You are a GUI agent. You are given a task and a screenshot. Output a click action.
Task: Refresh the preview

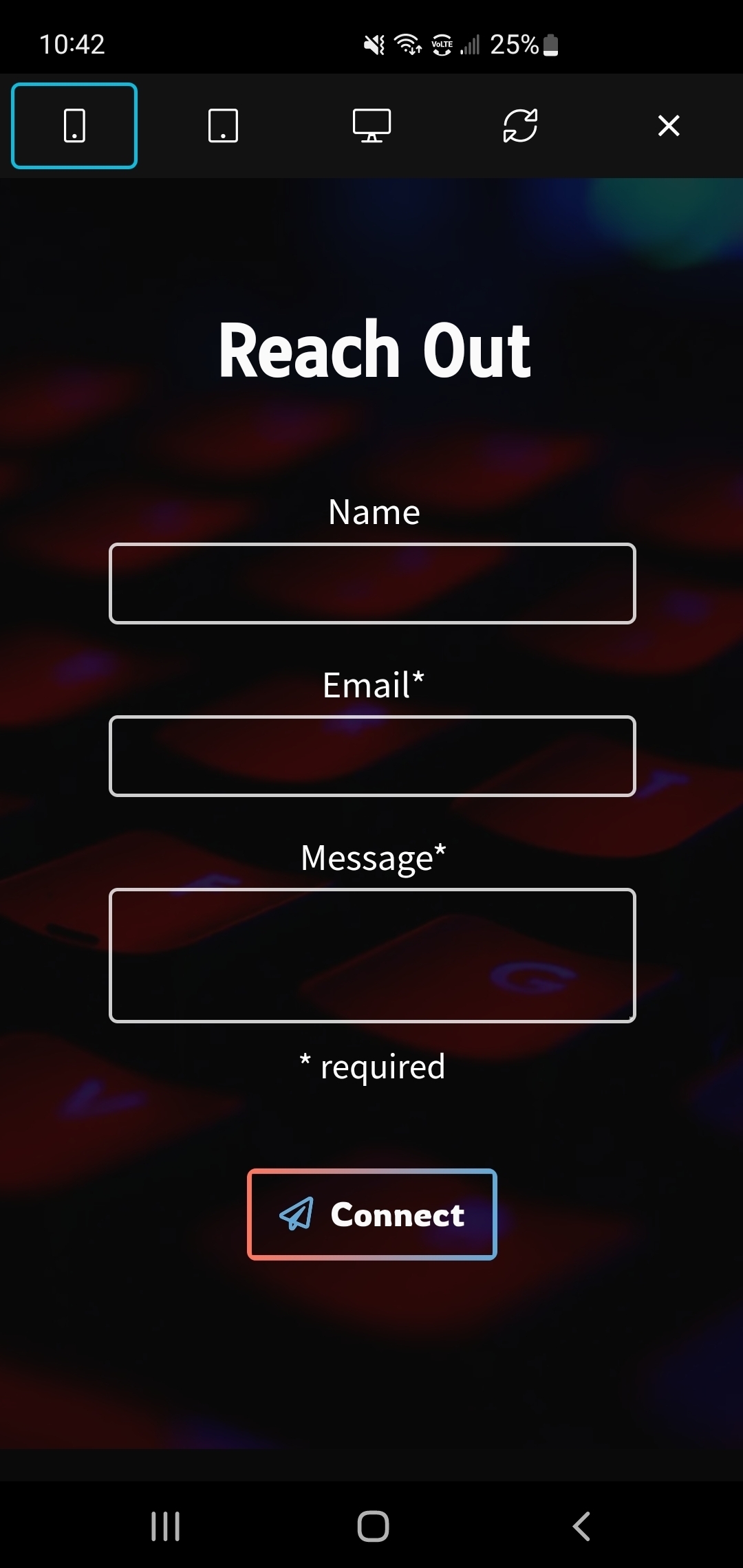(x=520, y=126)
